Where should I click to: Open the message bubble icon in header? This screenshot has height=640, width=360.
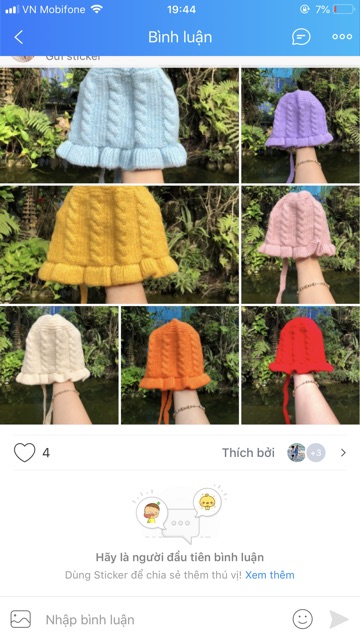pos(301,37)
